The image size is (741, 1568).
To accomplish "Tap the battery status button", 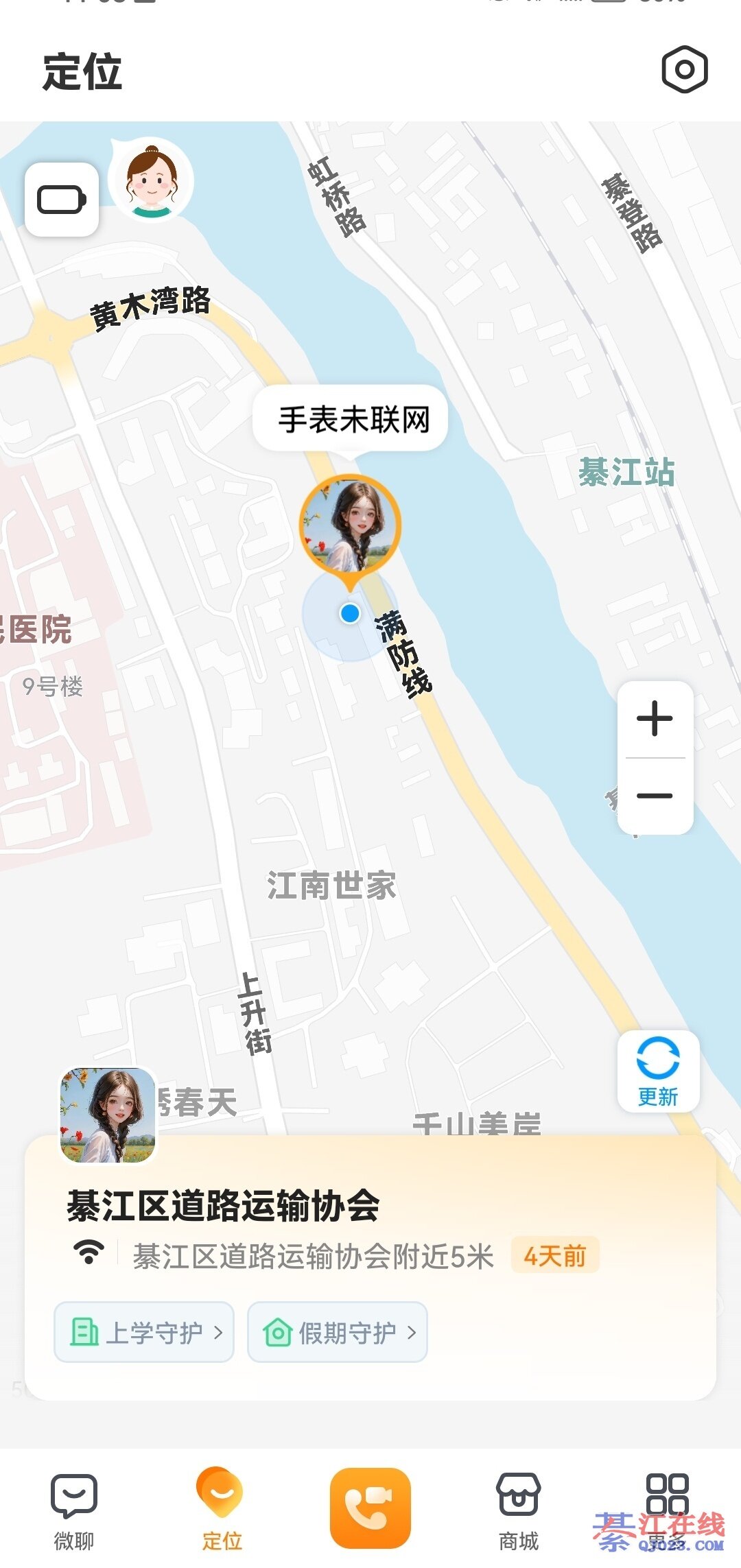I will coord(62,200).
